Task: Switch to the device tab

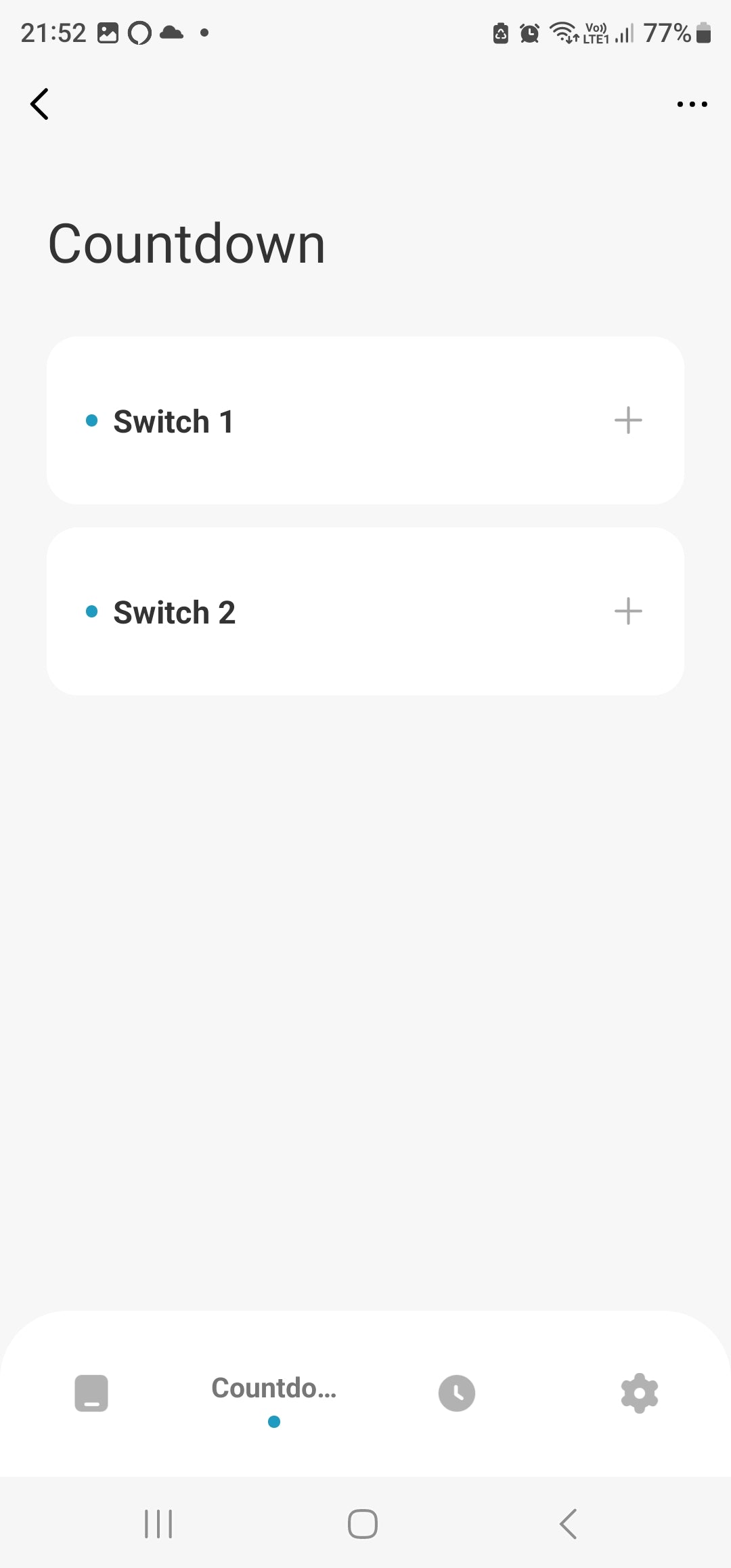Action: 91,1393
